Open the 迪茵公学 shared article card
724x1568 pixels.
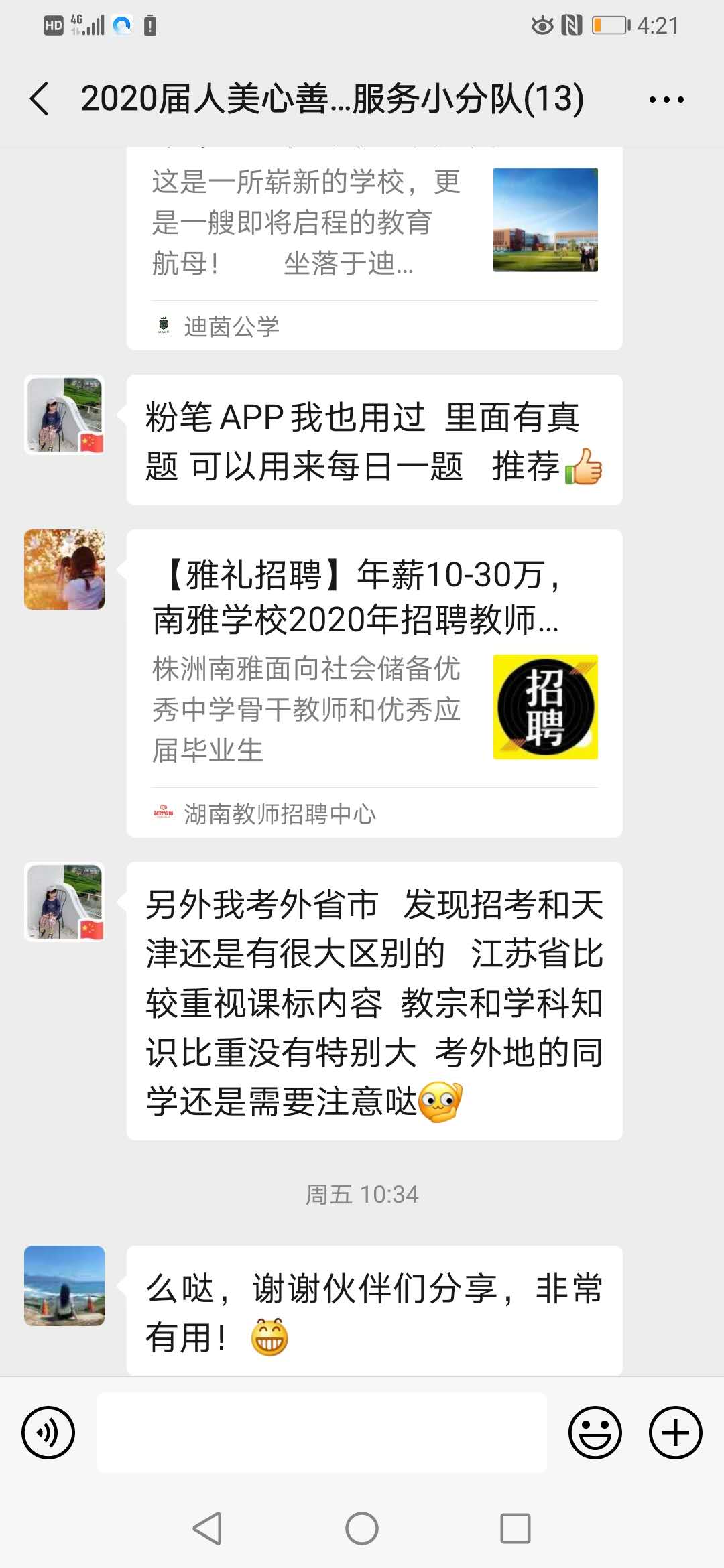[x=374, y=248]
